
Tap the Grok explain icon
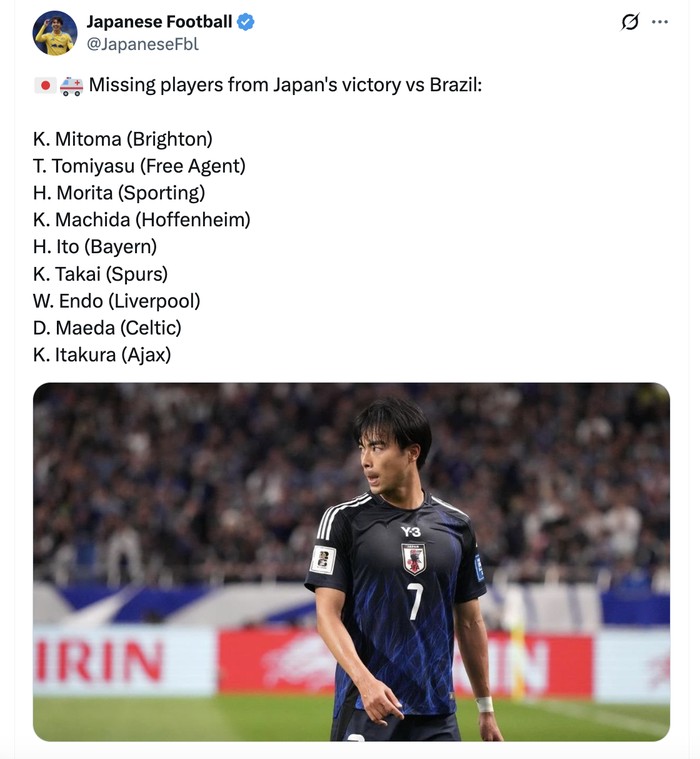(x=629, y=22)
